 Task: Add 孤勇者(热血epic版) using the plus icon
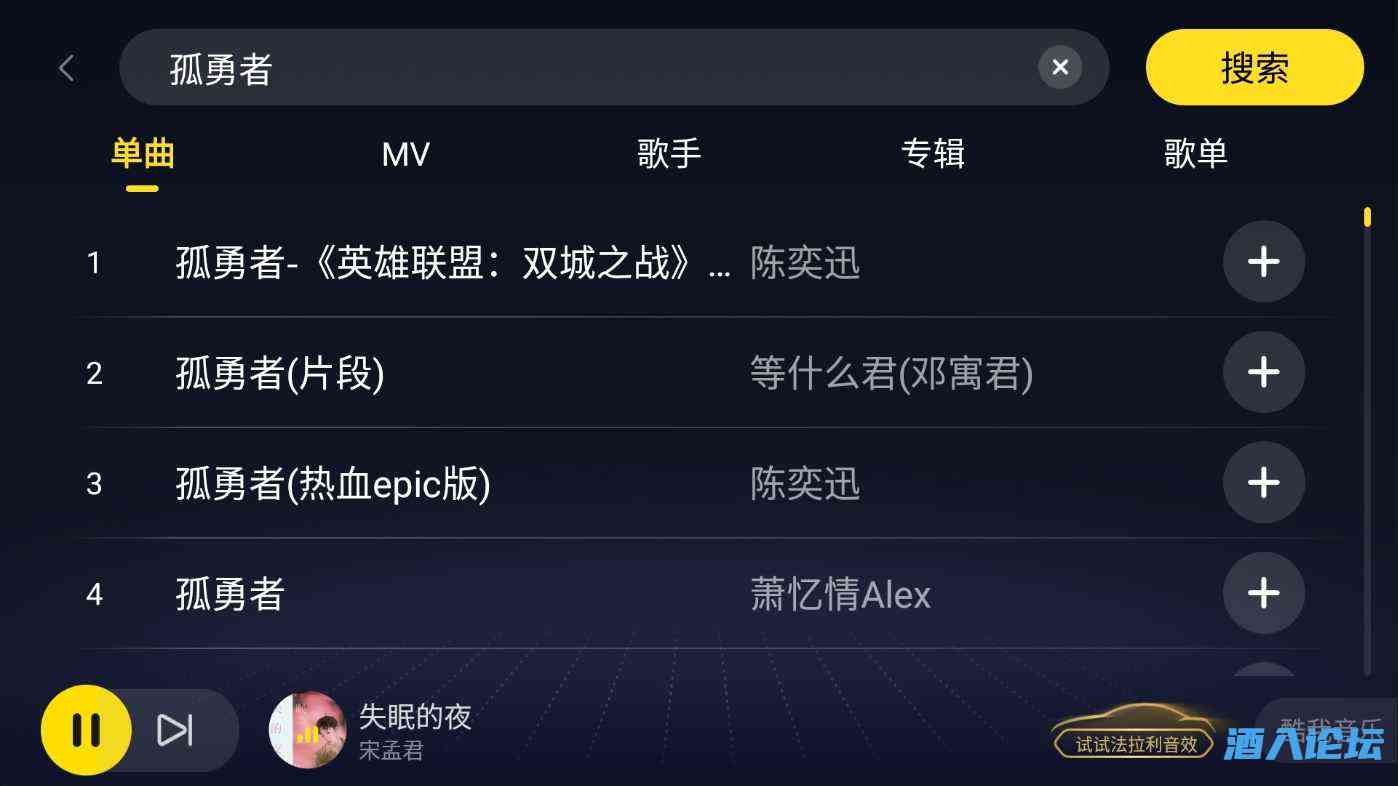pyautogui.click(x=1263, y=483)
